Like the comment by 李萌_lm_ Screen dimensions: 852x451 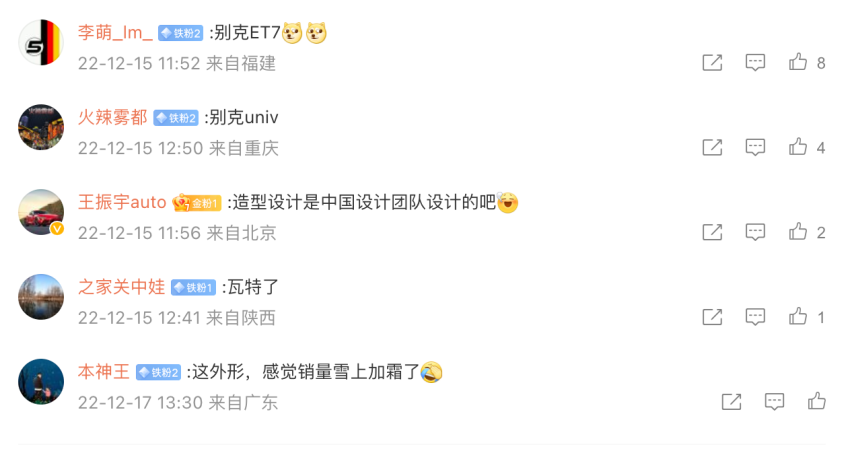tap(798, 62)
